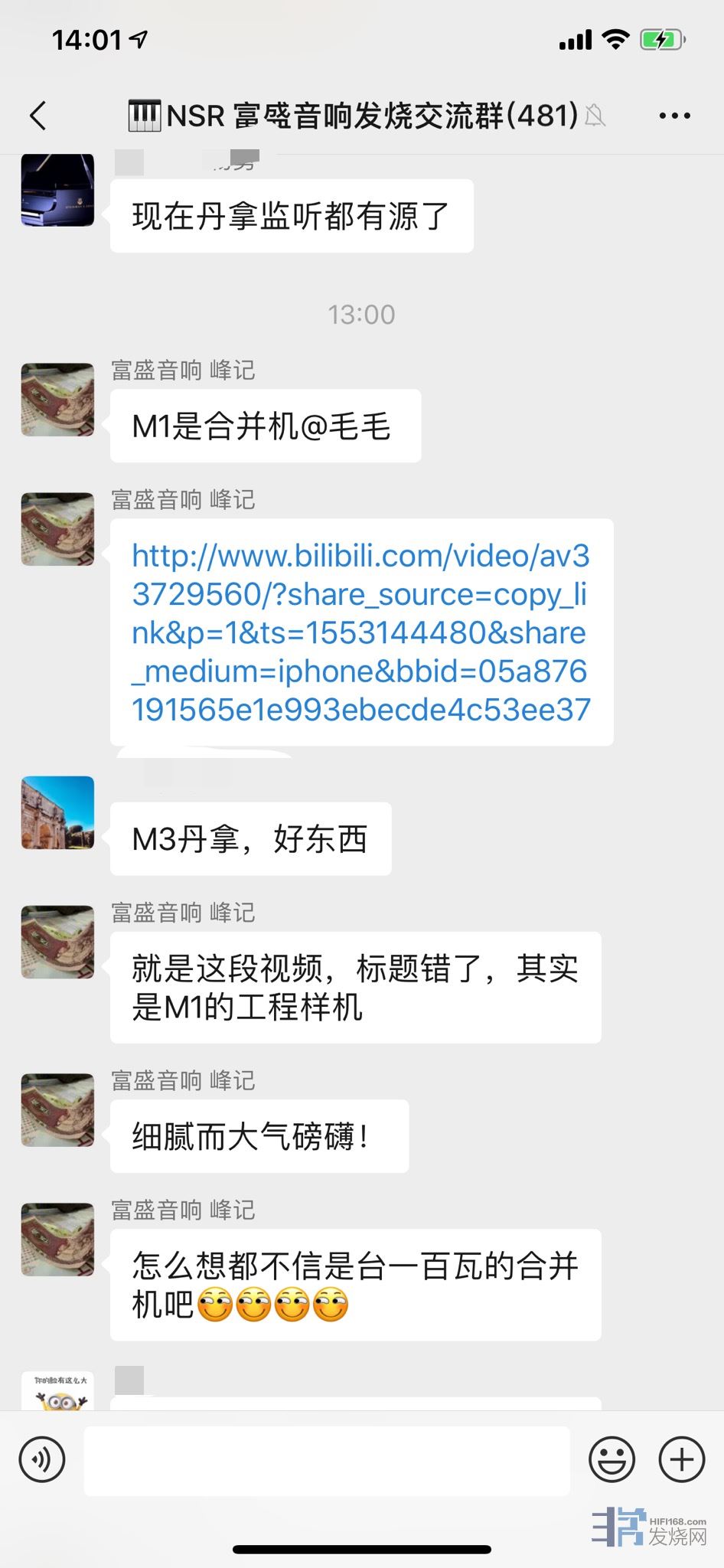
Task: Open 峰记's avatar beside M1是合并机 message
Action: click(x=57, y=400)
